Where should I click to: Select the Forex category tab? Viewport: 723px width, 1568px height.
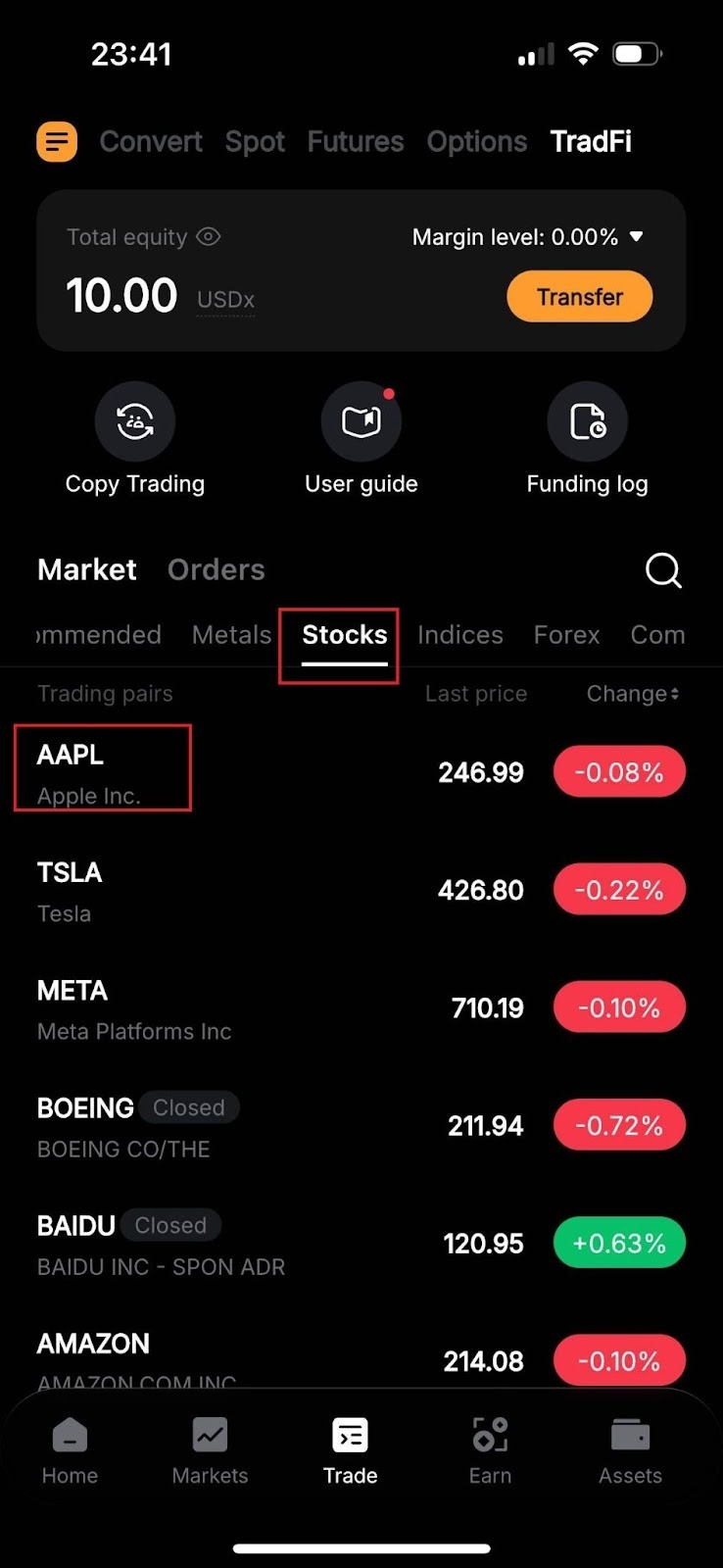[566, 634]
